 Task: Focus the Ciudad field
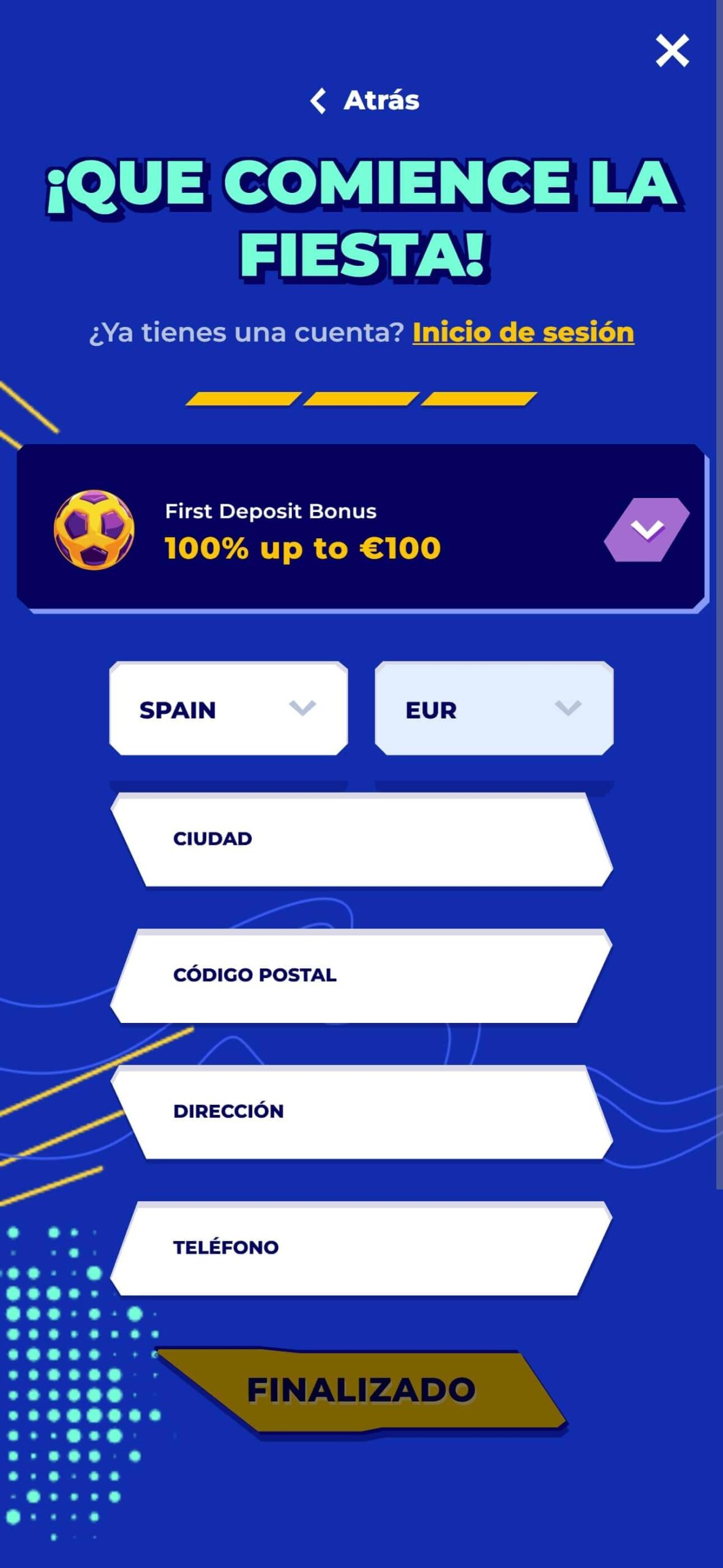pyautogui.click(x=361, y=839)
